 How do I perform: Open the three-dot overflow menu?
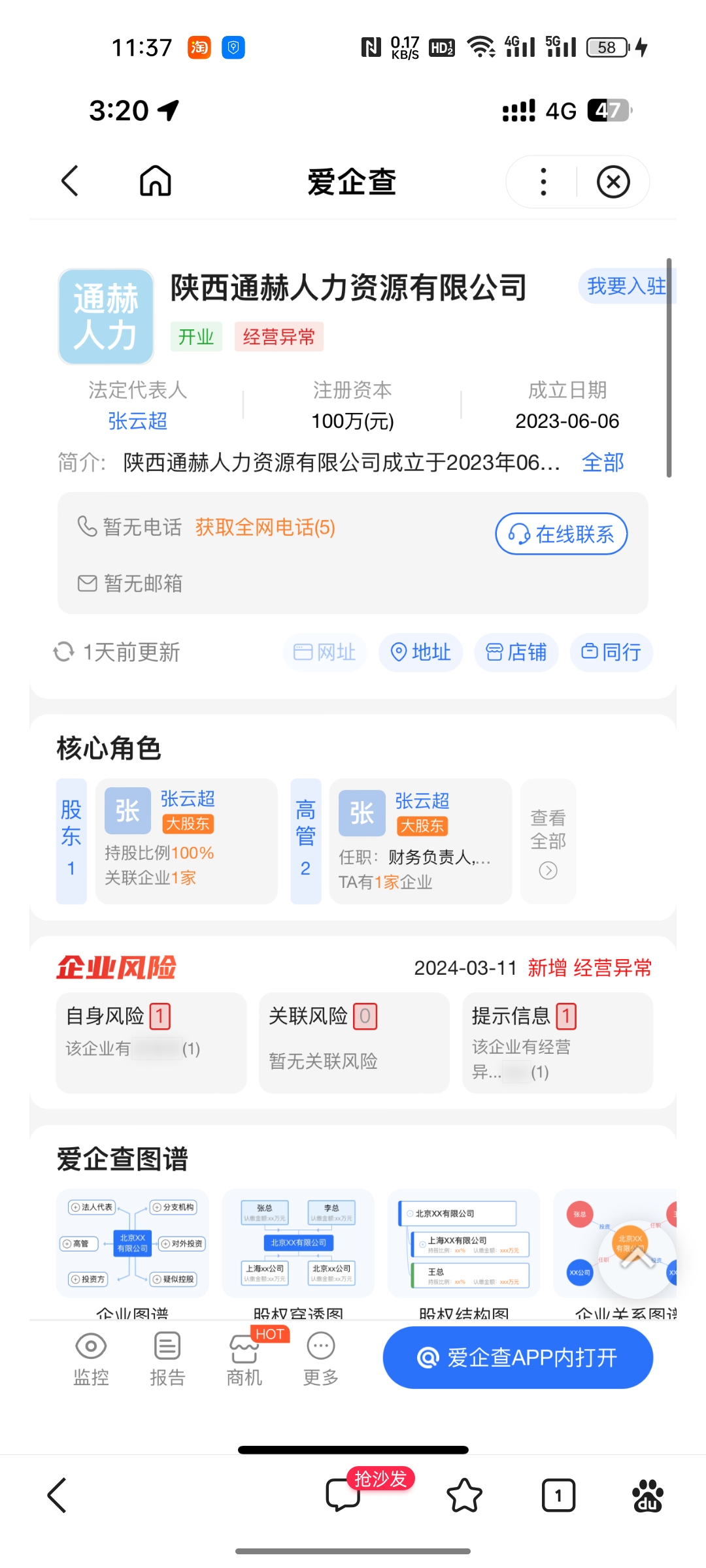[543, 182]
